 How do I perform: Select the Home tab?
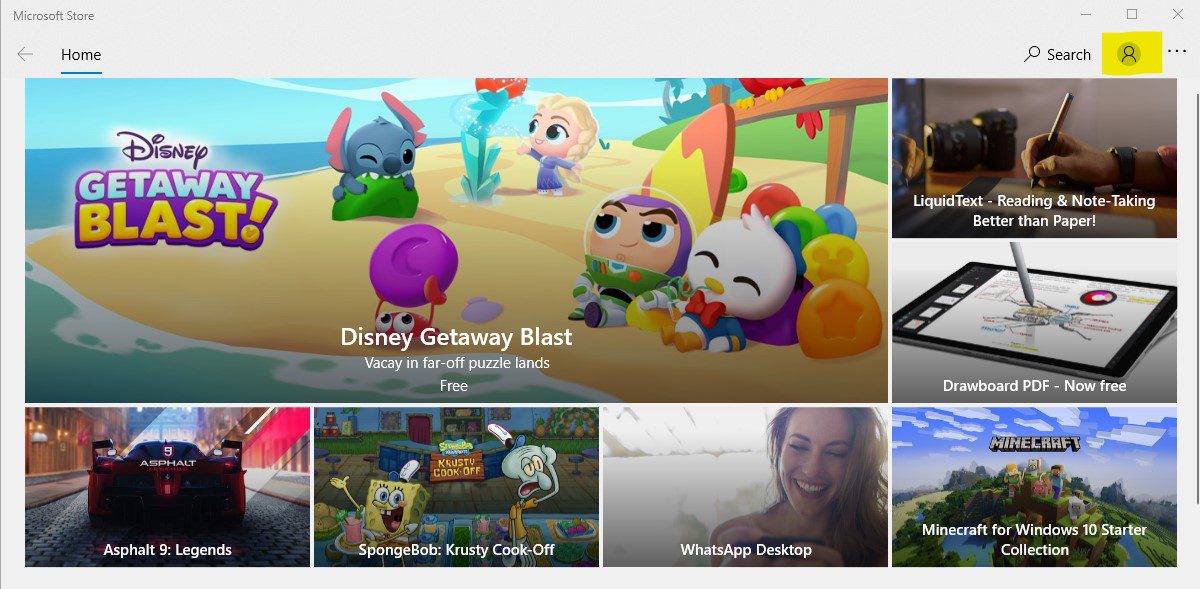(81, 55)
